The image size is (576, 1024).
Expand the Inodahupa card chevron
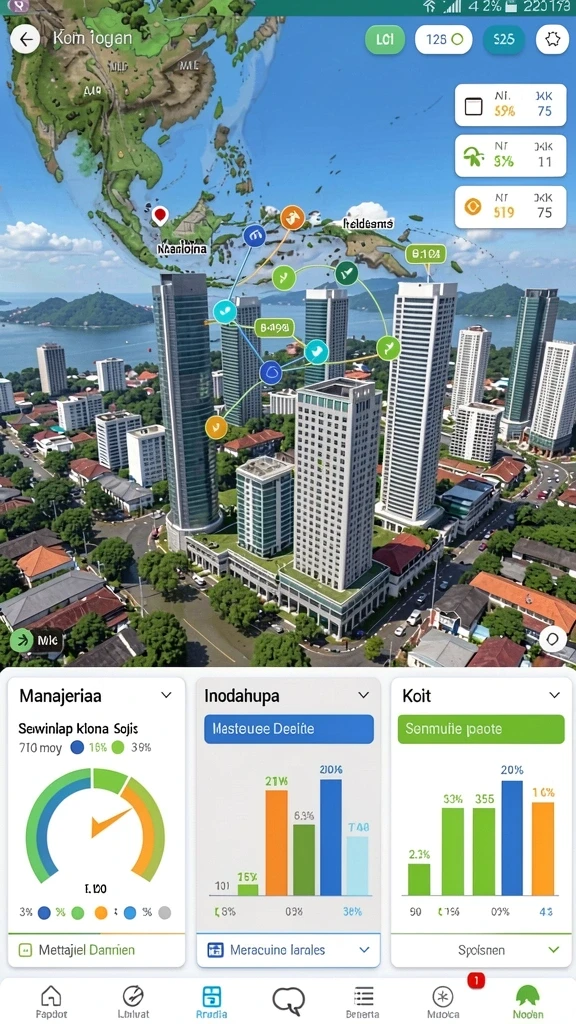pos(364,695)
